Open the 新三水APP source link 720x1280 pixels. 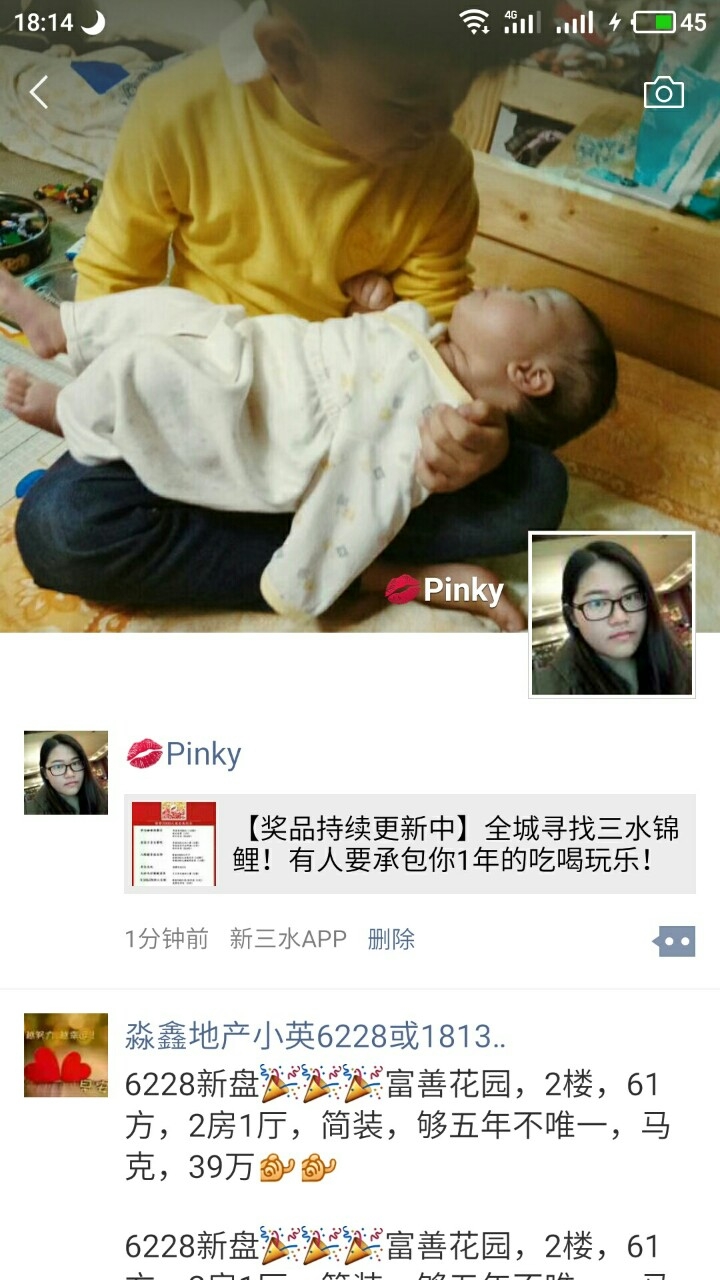(288, 939)
